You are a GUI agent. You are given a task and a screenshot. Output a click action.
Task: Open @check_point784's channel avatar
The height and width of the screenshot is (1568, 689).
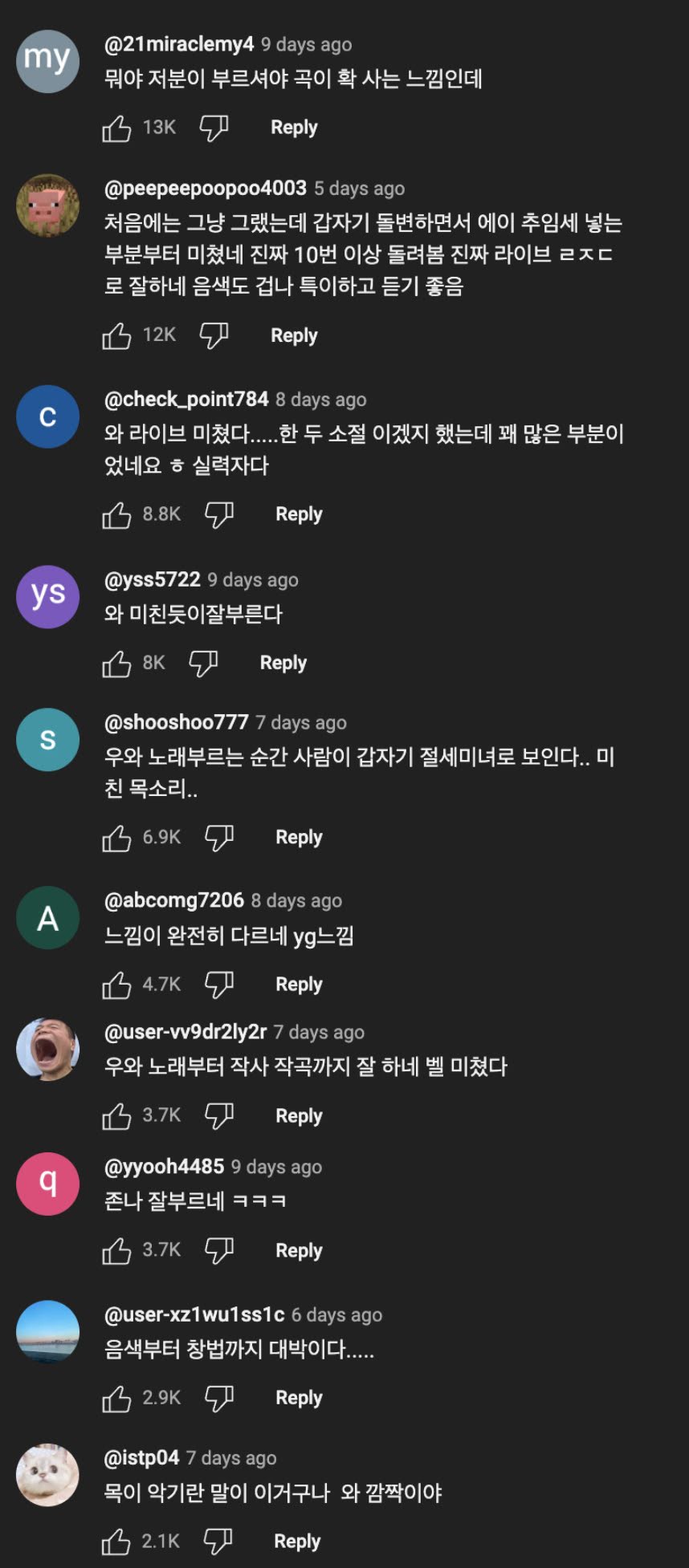coord(48,416)
